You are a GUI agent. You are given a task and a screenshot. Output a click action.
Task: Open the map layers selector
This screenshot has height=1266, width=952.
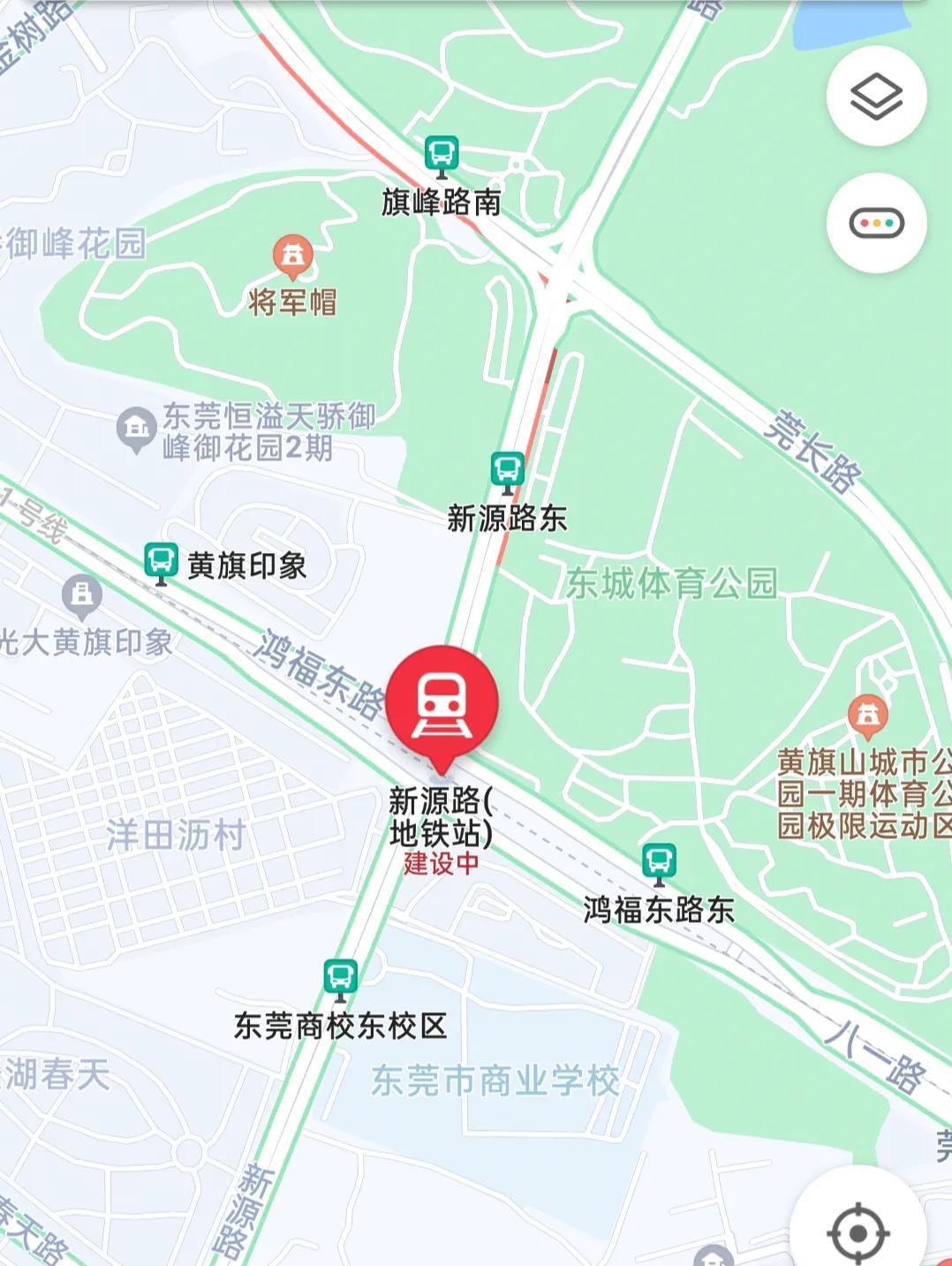(876, 95)
